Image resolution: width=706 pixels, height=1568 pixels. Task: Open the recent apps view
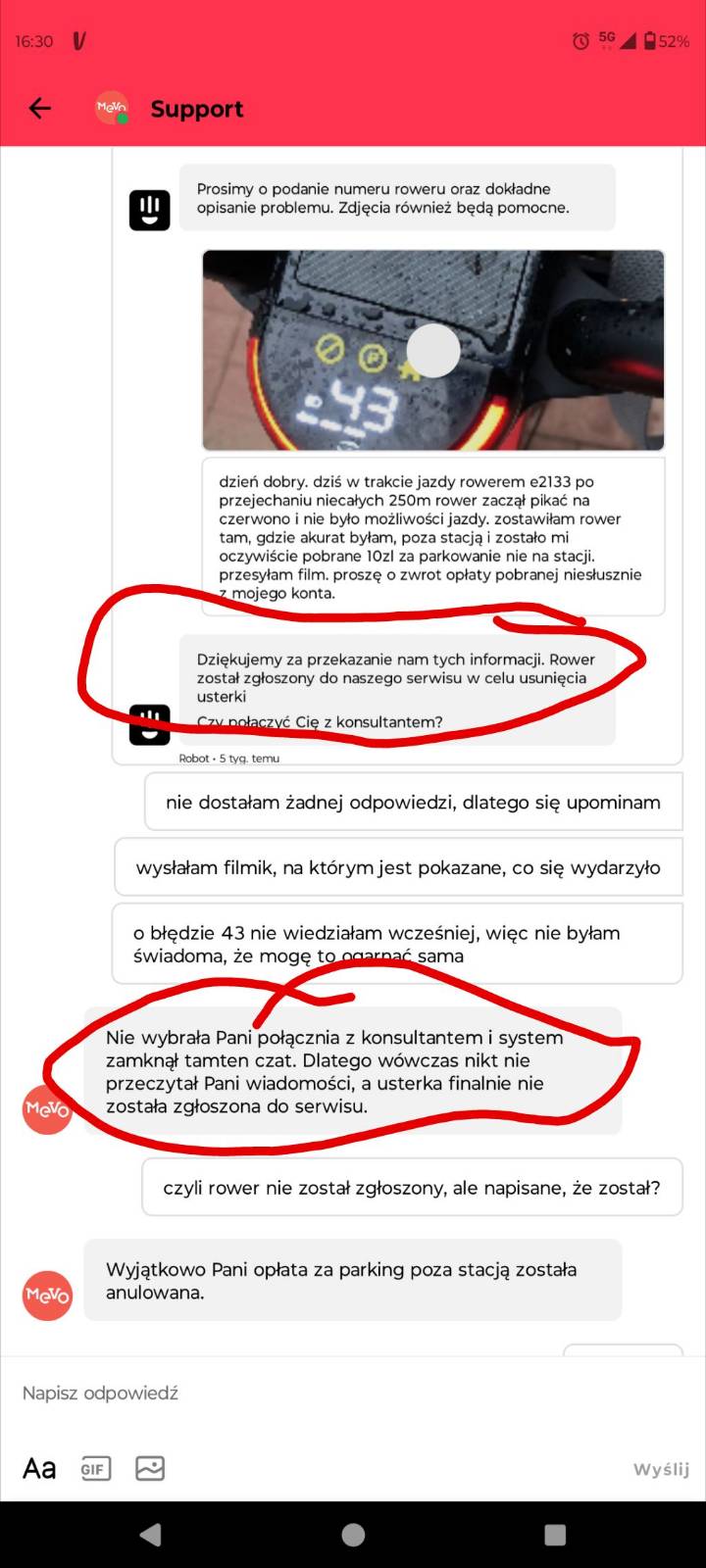tap(555, 1535)
